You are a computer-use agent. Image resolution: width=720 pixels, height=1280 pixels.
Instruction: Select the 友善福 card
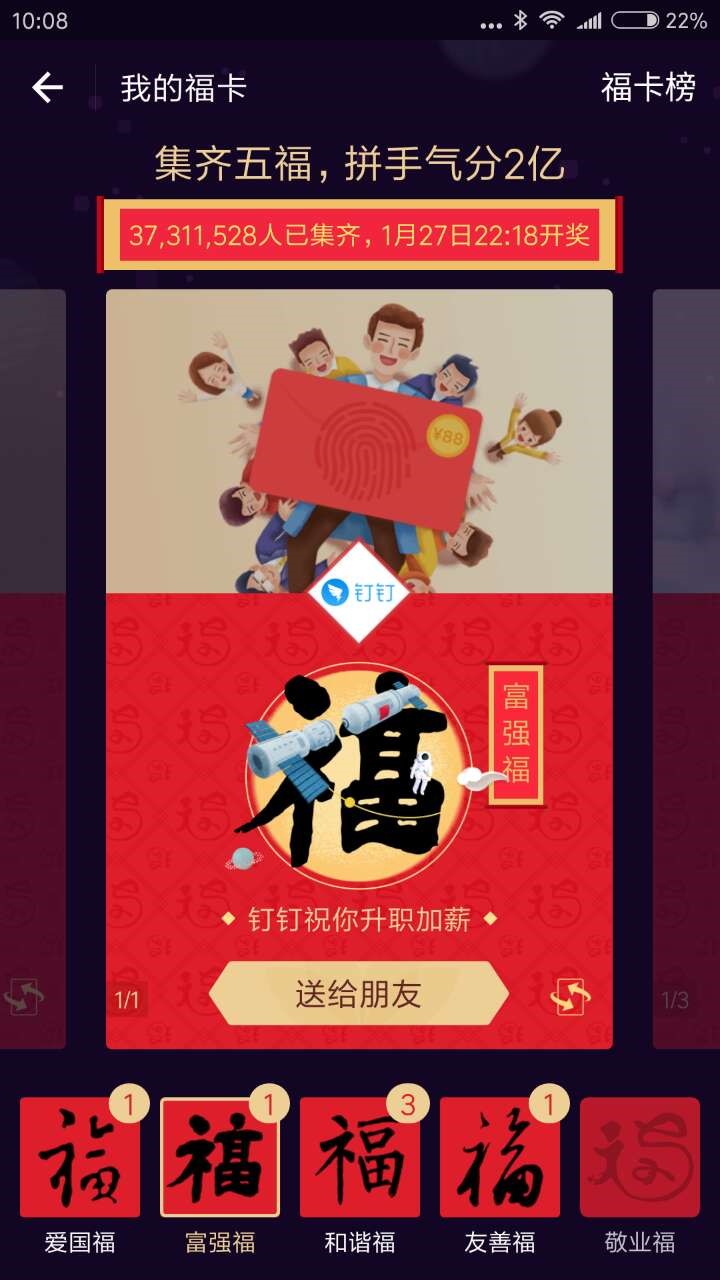pyautogui.click(x=500, y=1158)
